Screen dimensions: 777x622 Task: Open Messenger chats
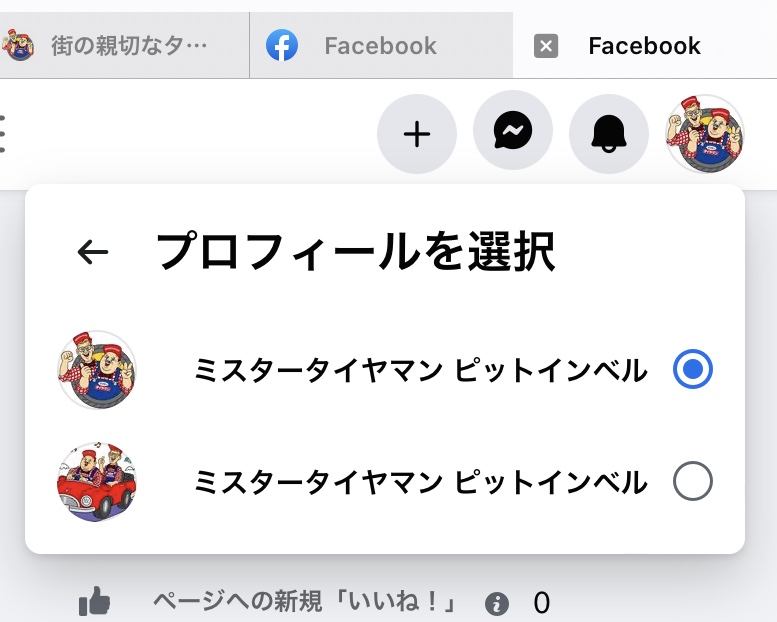coord(513,131)
